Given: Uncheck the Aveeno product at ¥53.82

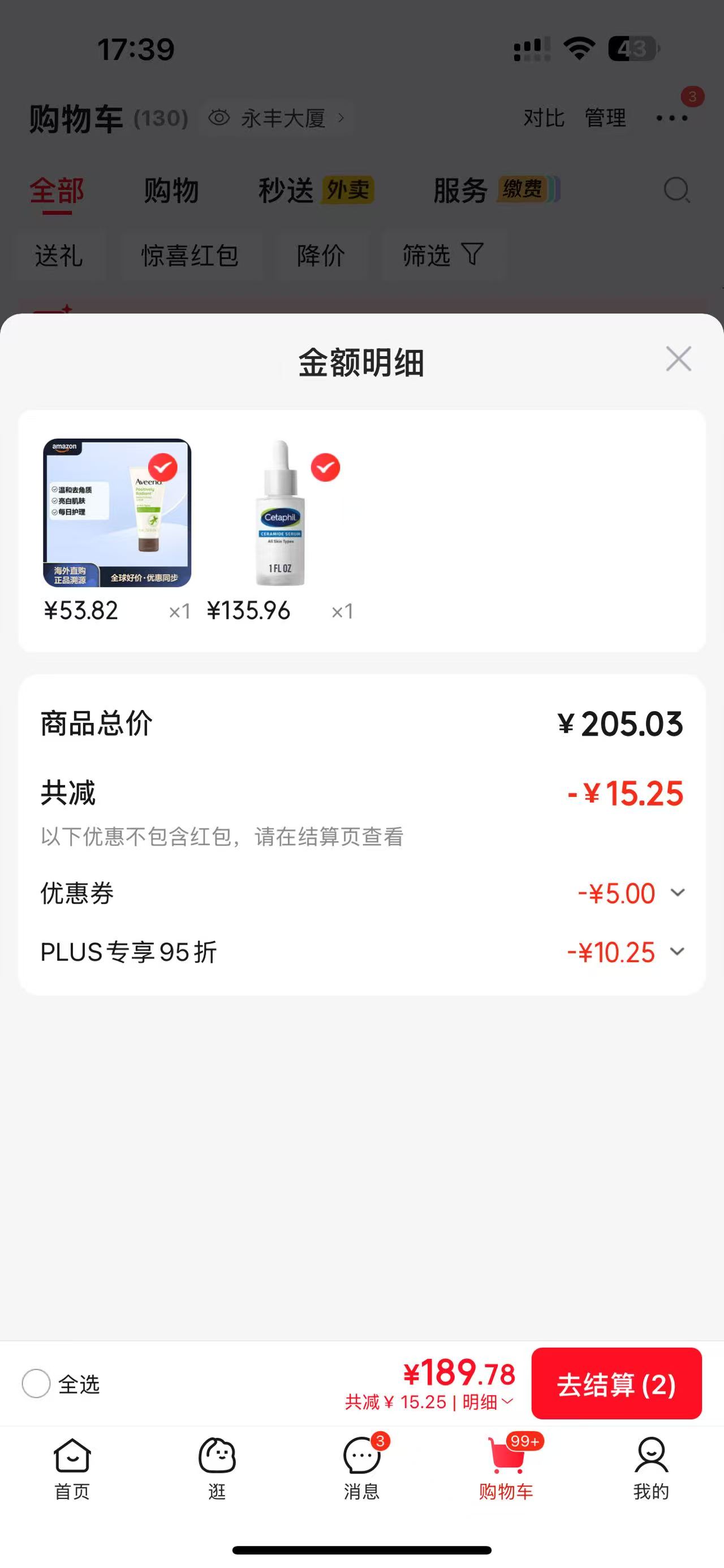Looking at the screenshot, I should click(162, 467).
